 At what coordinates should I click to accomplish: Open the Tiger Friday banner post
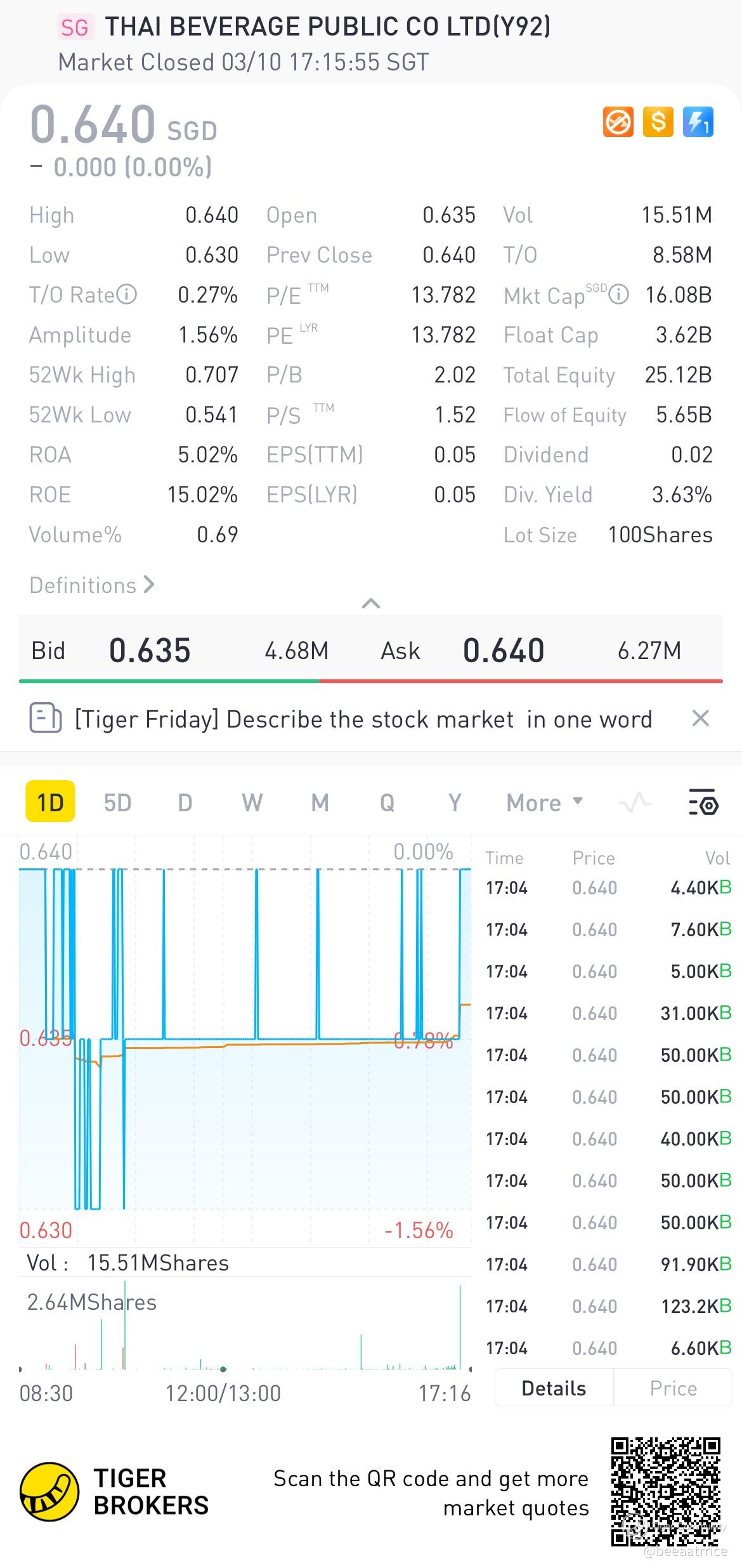tap(363, 719)
